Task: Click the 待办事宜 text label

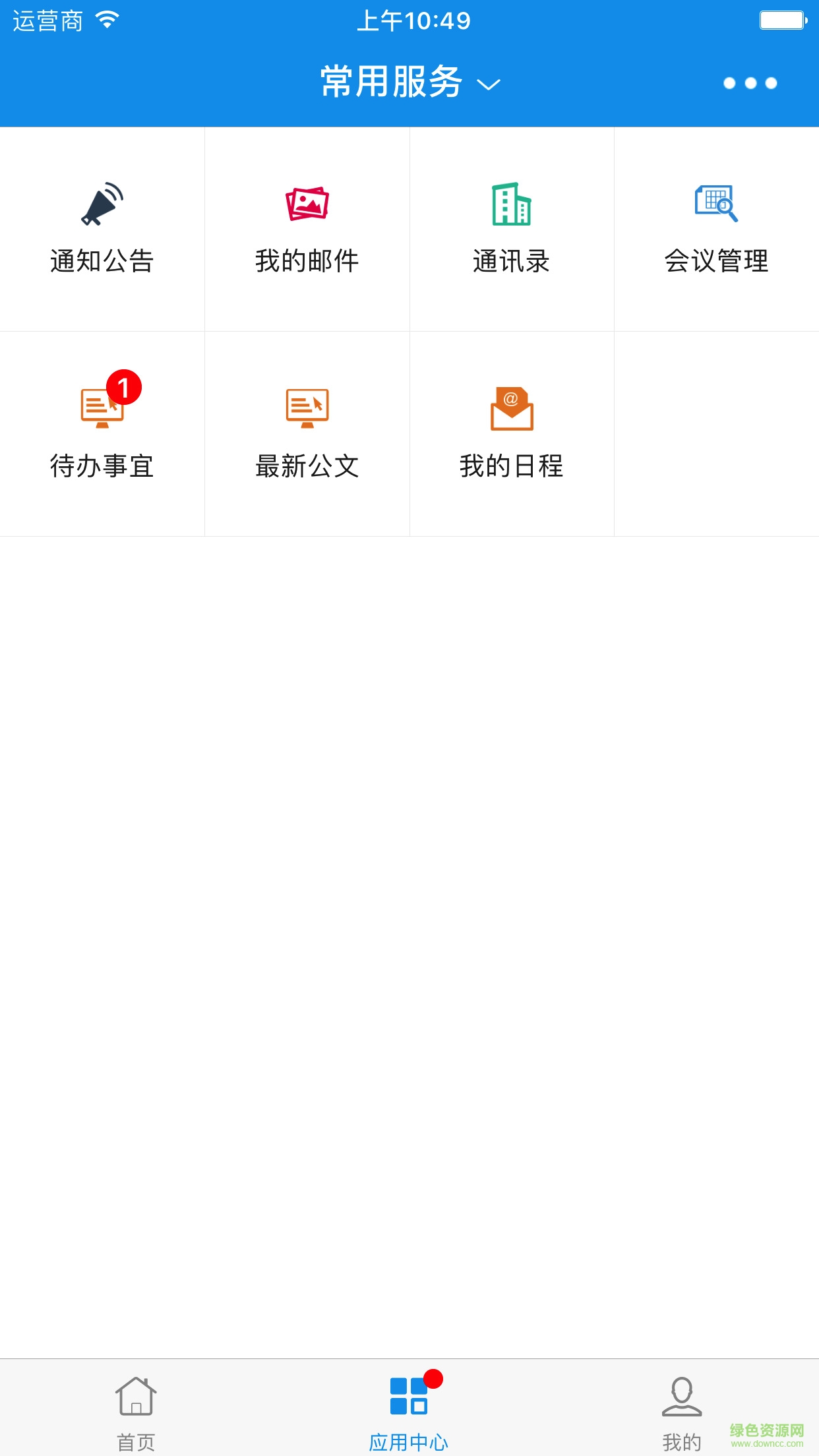Action: tap(102, 466)
